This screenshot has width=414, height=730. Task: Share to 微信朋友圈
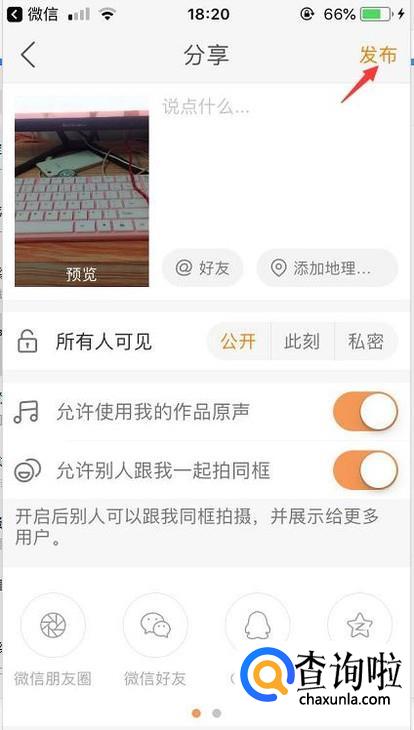(x=53, y=625)
